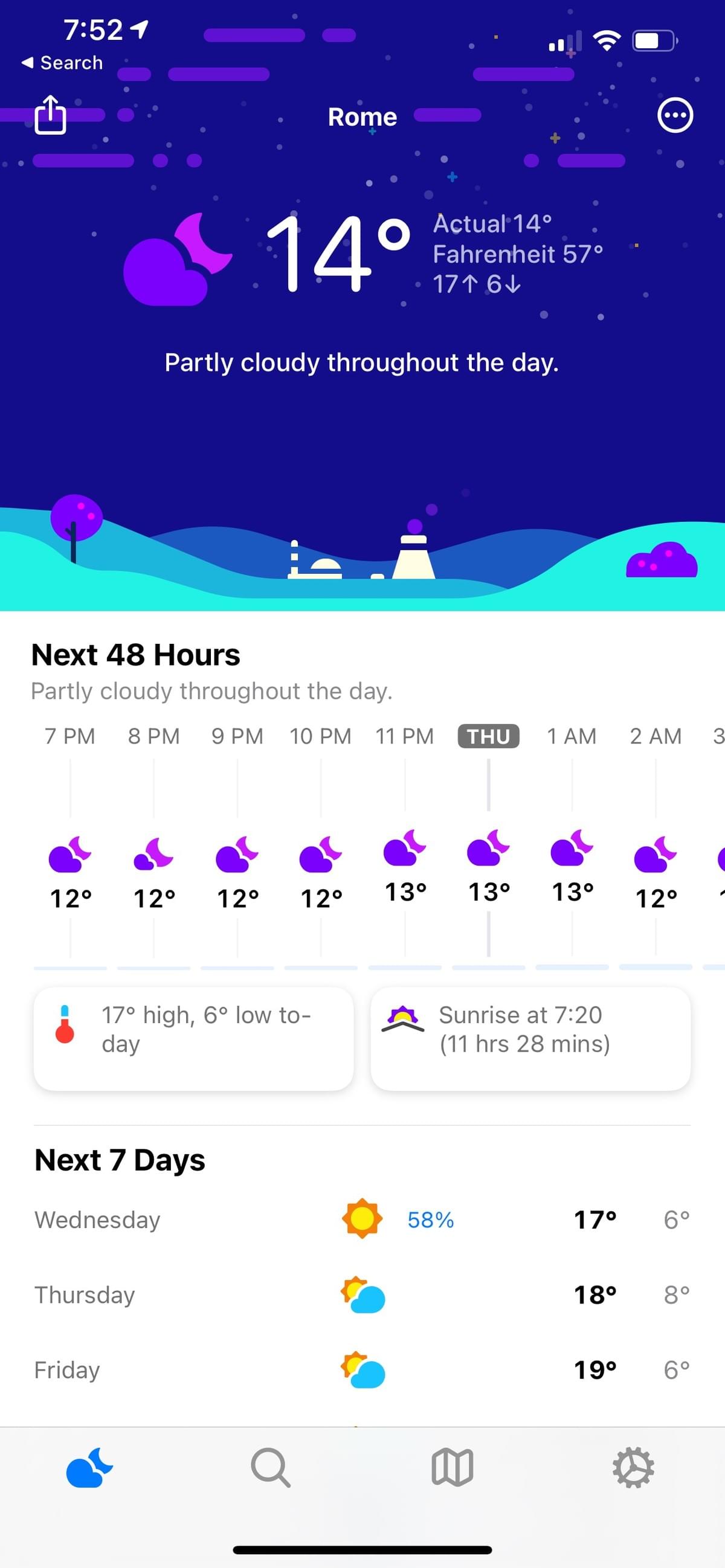Tap the sunny icon on Wednesday's row
The image size is (725, 1568).
click(363, 1219)
